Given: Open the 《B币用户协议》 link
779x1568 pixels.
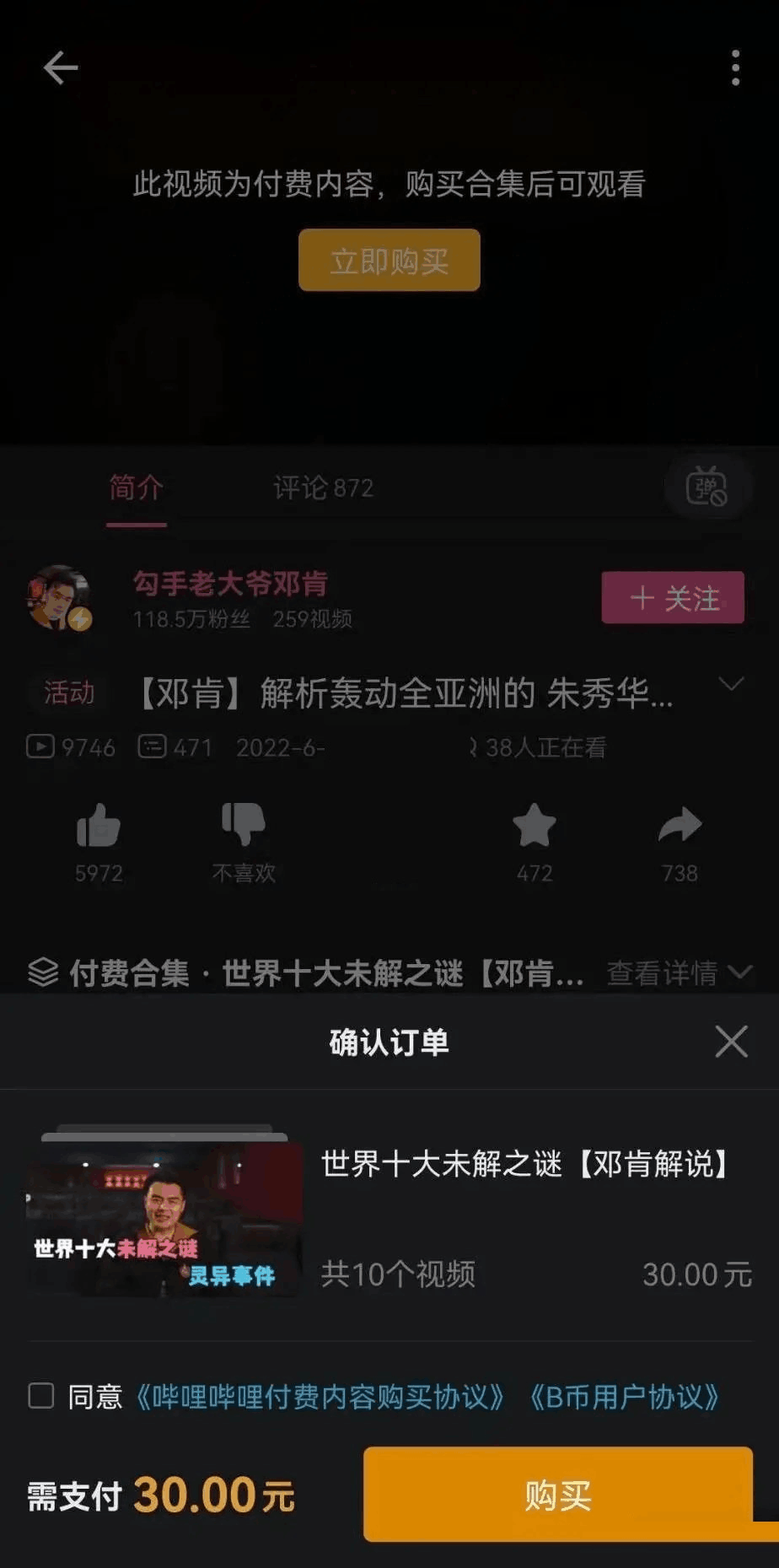Looking at the screenshot, I should [624, 1397].
